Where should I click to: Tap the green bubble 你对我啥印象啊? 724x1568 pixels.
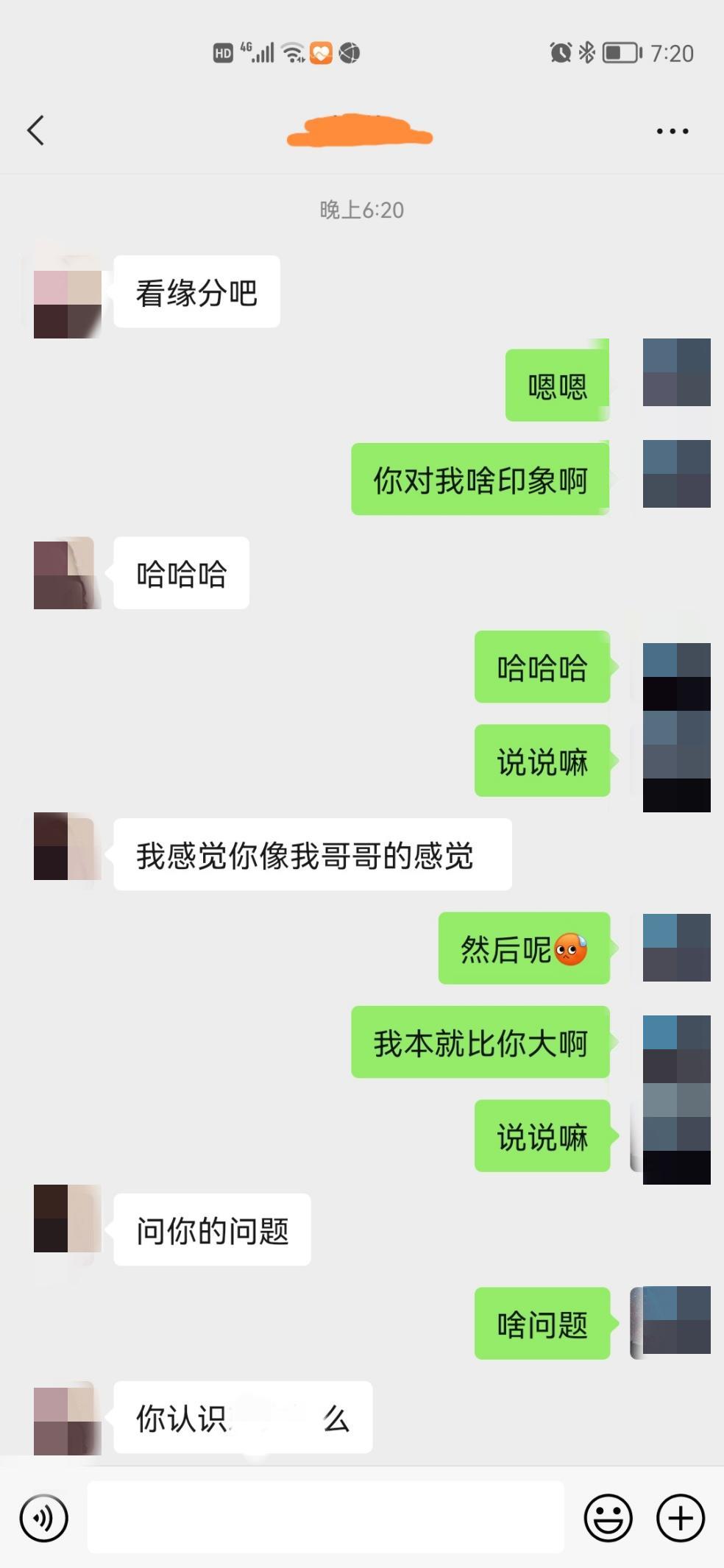coord(479,478)
